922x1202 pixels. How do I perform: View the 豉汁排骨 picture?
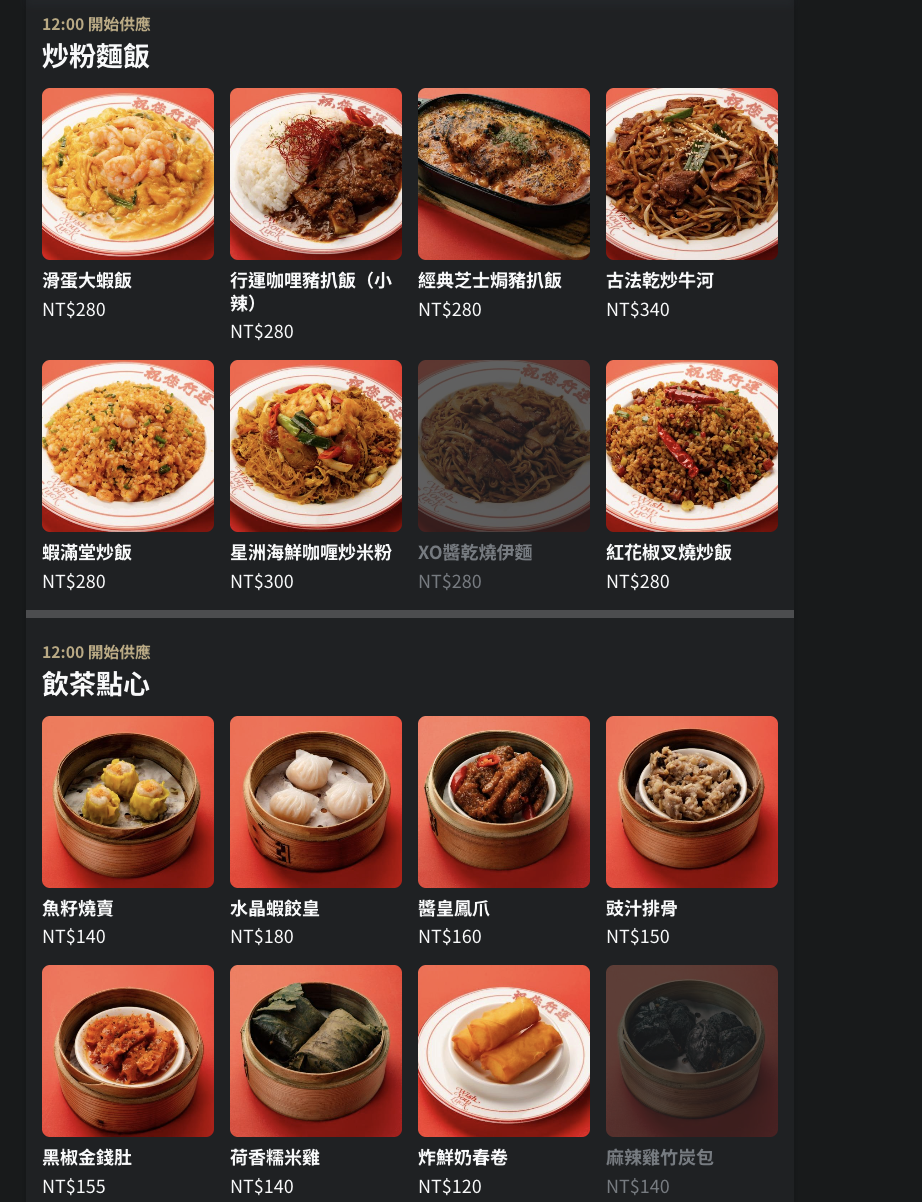click(x=691, y=801)
